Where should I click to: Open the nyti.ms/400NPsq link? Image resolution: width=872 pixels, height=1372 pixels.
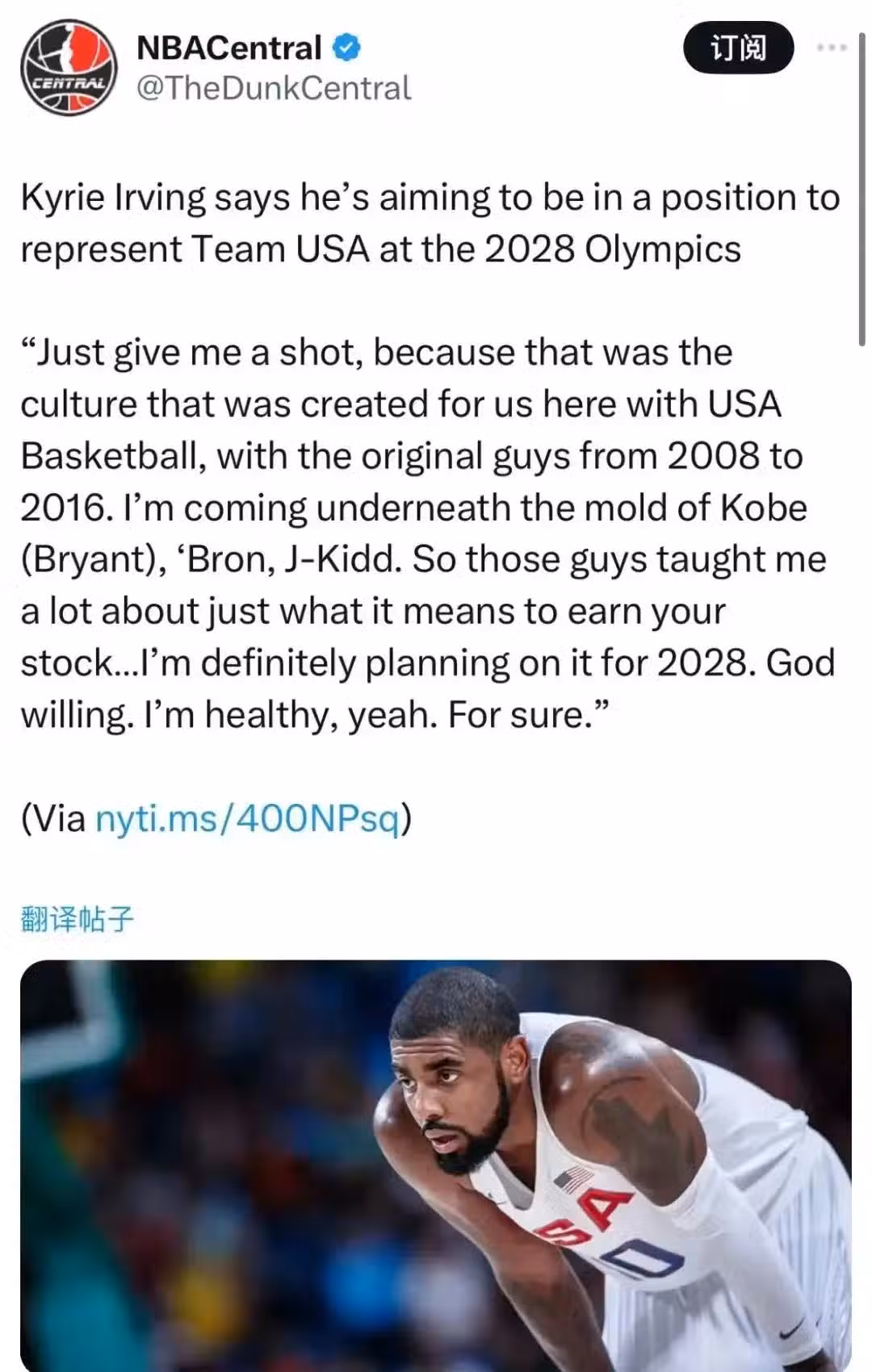point(247,818)
